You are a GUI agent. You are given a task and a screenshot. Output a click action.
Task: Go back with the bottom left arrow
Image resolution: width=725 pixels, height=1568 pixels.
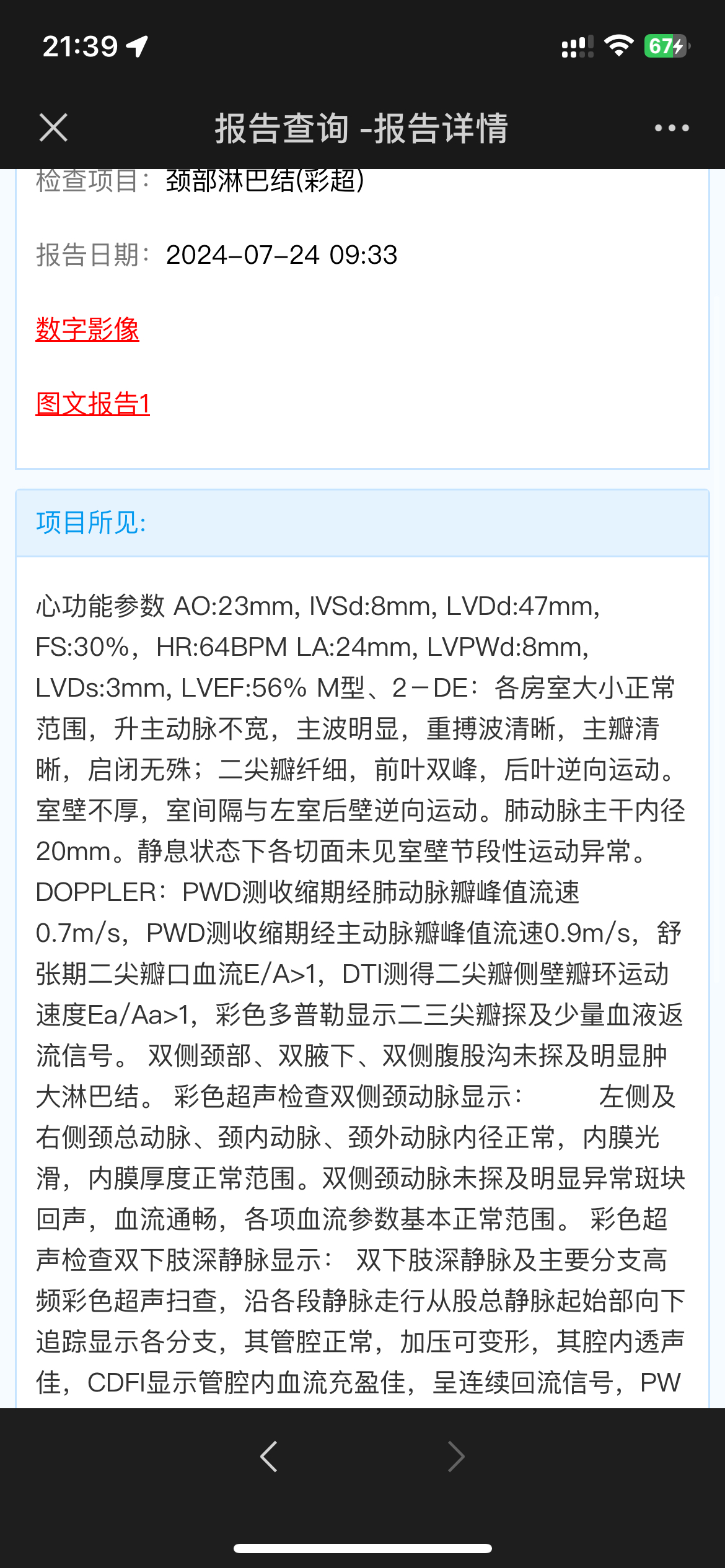point(269,1457)
